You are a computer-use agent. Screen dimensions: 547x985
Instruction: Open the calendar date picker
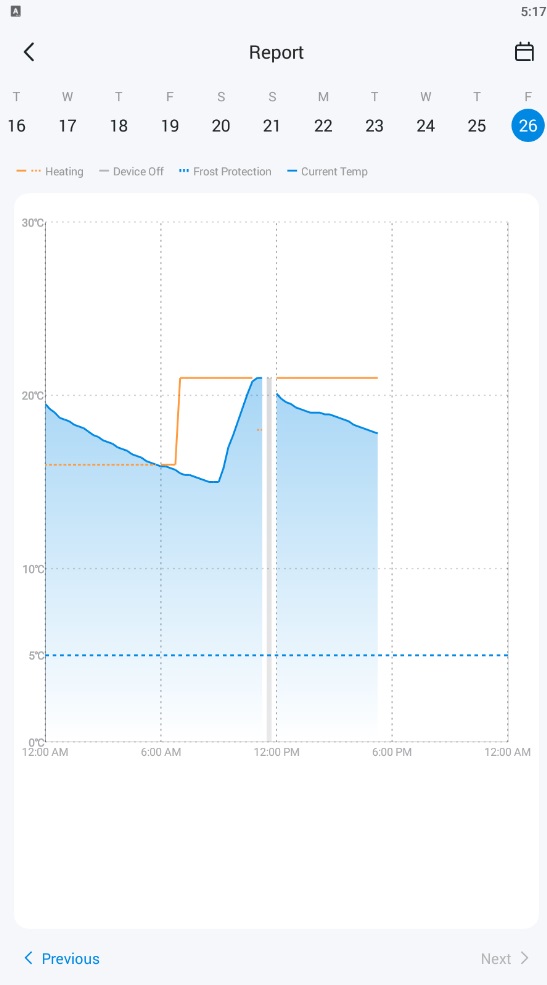tap(524, 52)
